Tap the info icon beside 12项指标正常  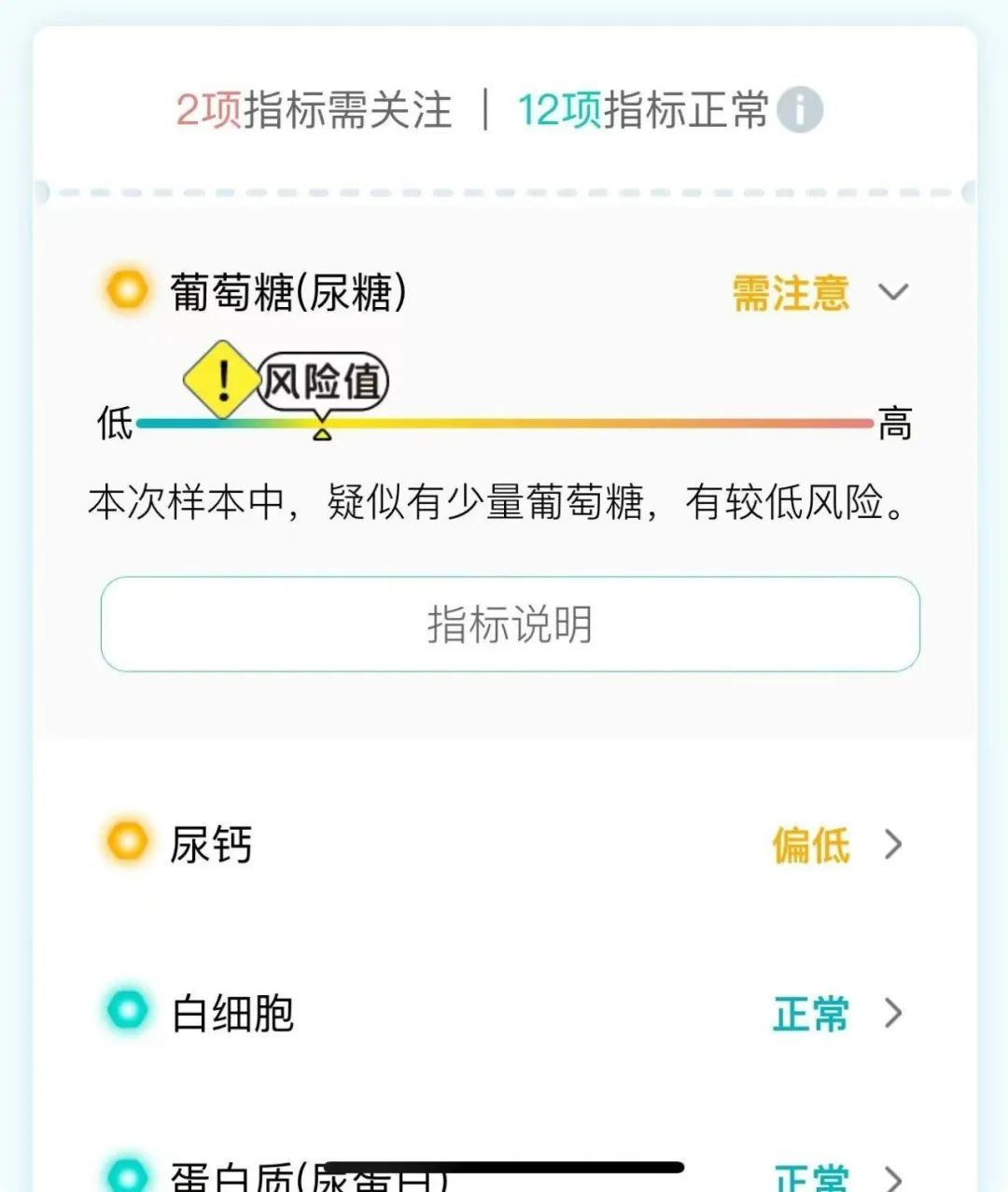coord(799,111)
